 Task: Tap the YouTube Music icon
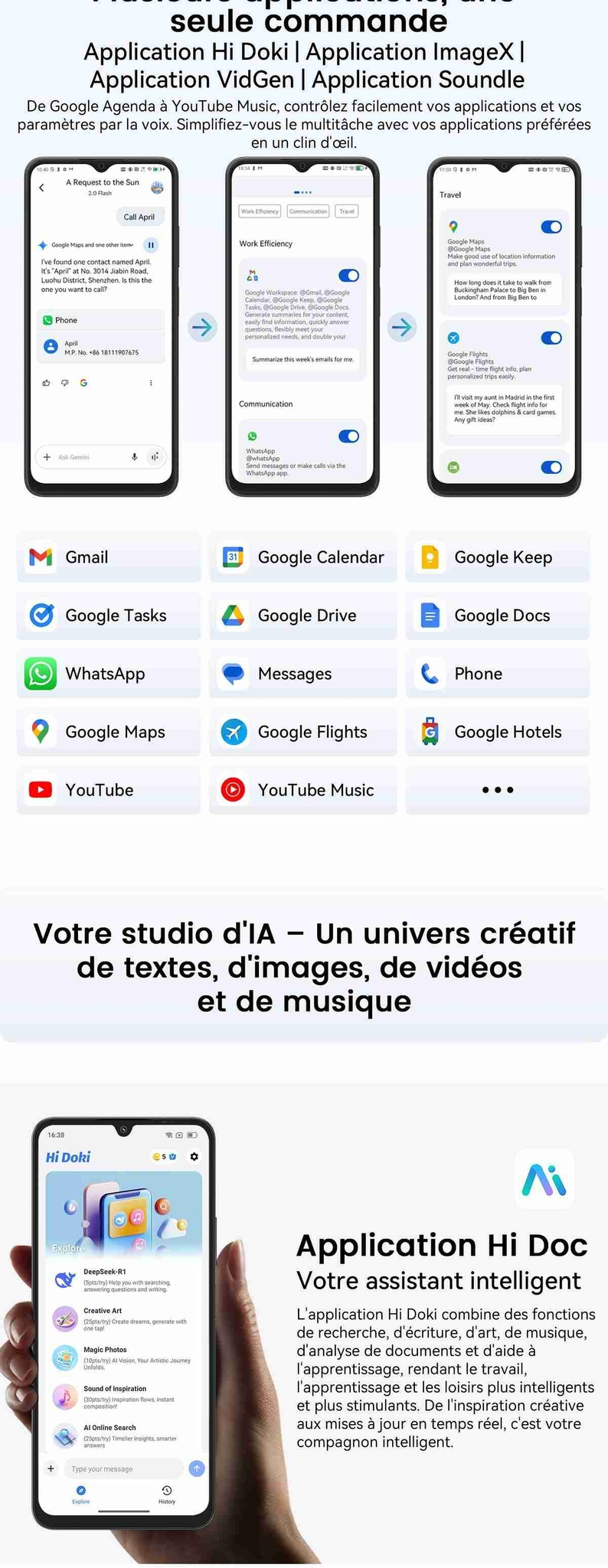point(234,789)
